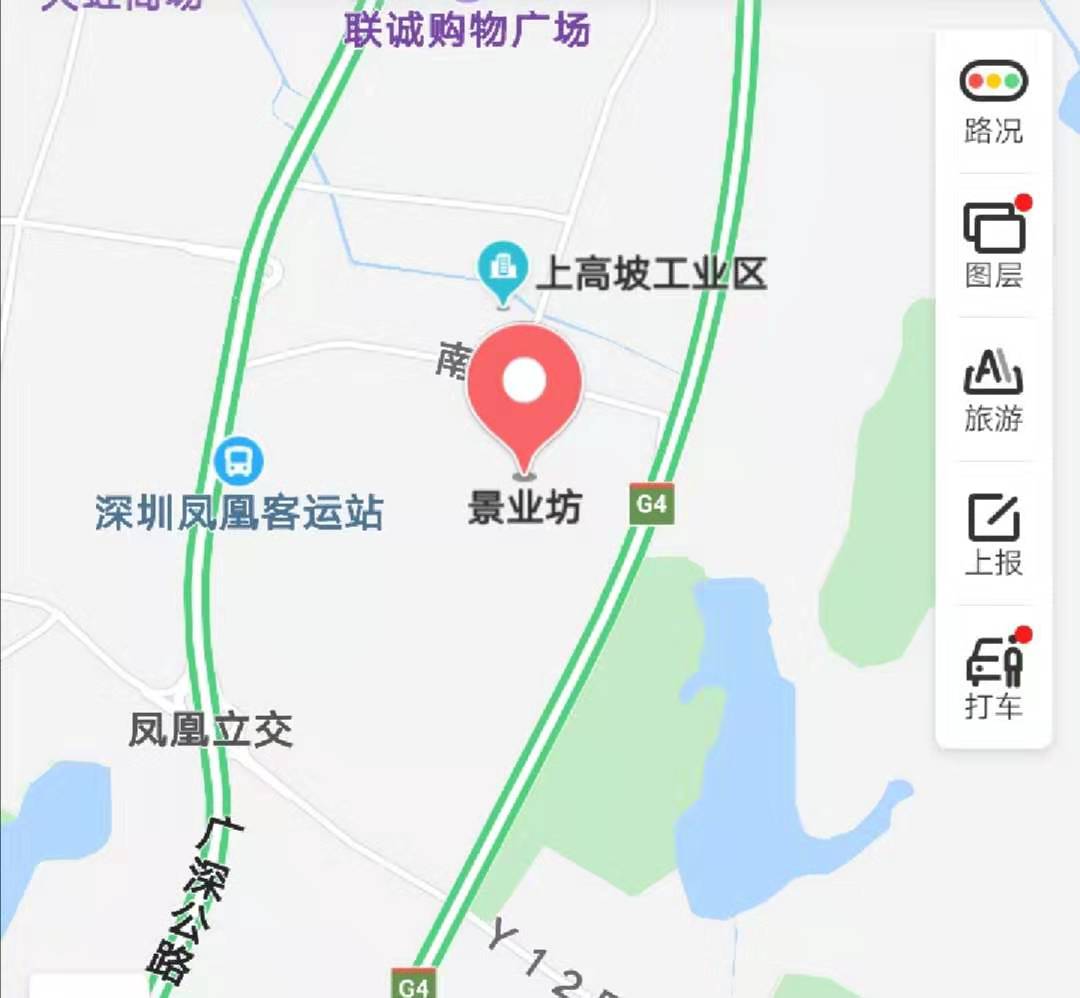Select the 联诚购物广场 label on the map
Screen dimensions: 1080x998
468,30
